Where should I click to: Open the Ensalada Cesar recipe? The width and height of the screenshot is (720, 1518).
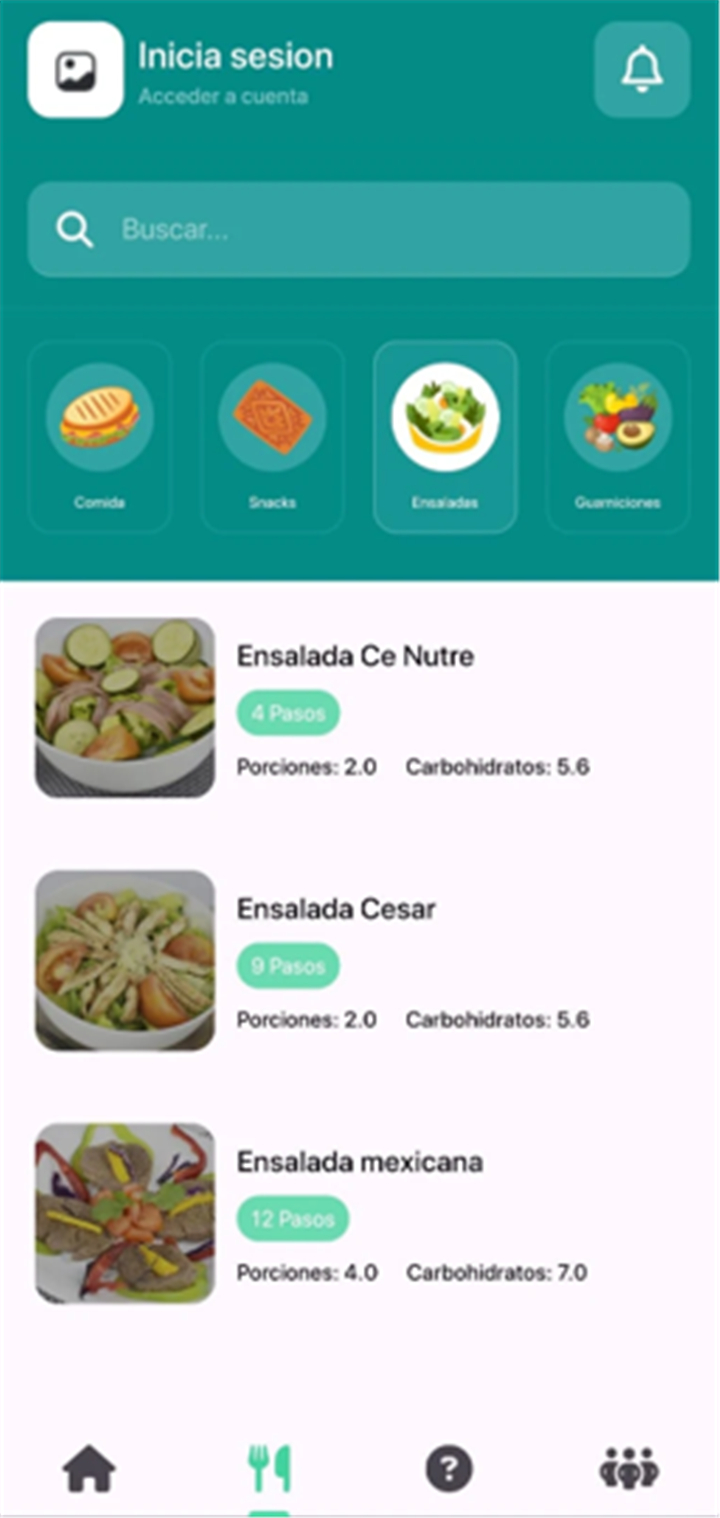click(360, 960)
